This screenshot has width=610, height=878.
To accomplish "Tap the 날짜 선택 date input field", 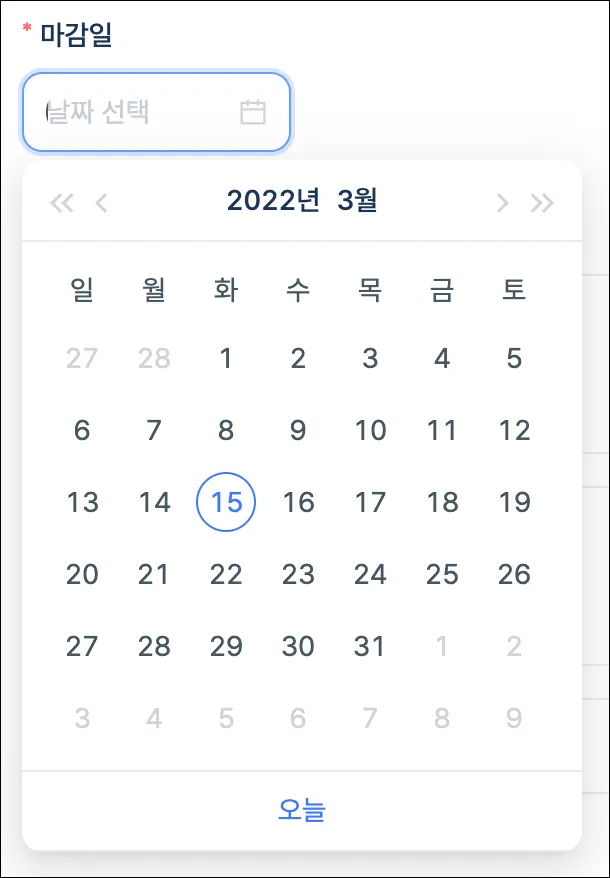I will click(140, 112).
